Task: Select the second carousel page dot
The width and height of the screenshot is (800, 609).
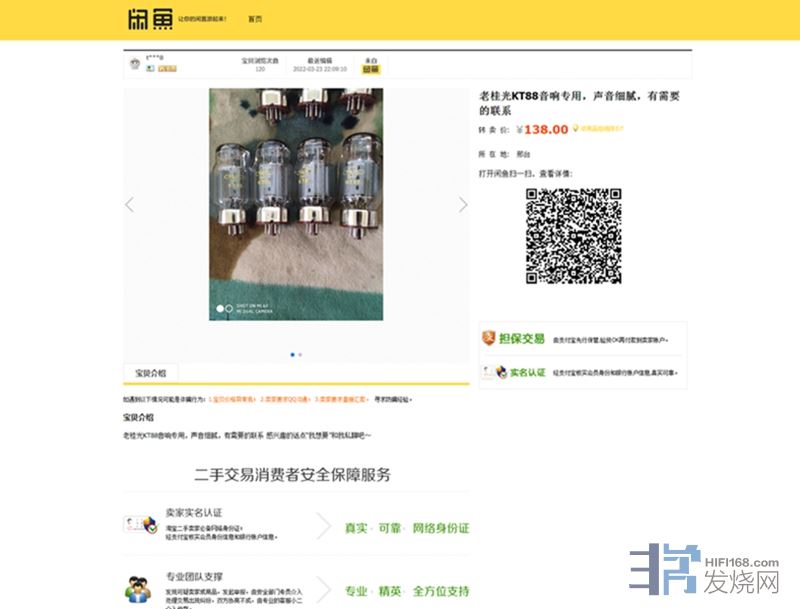Action: tap(300, 354)
